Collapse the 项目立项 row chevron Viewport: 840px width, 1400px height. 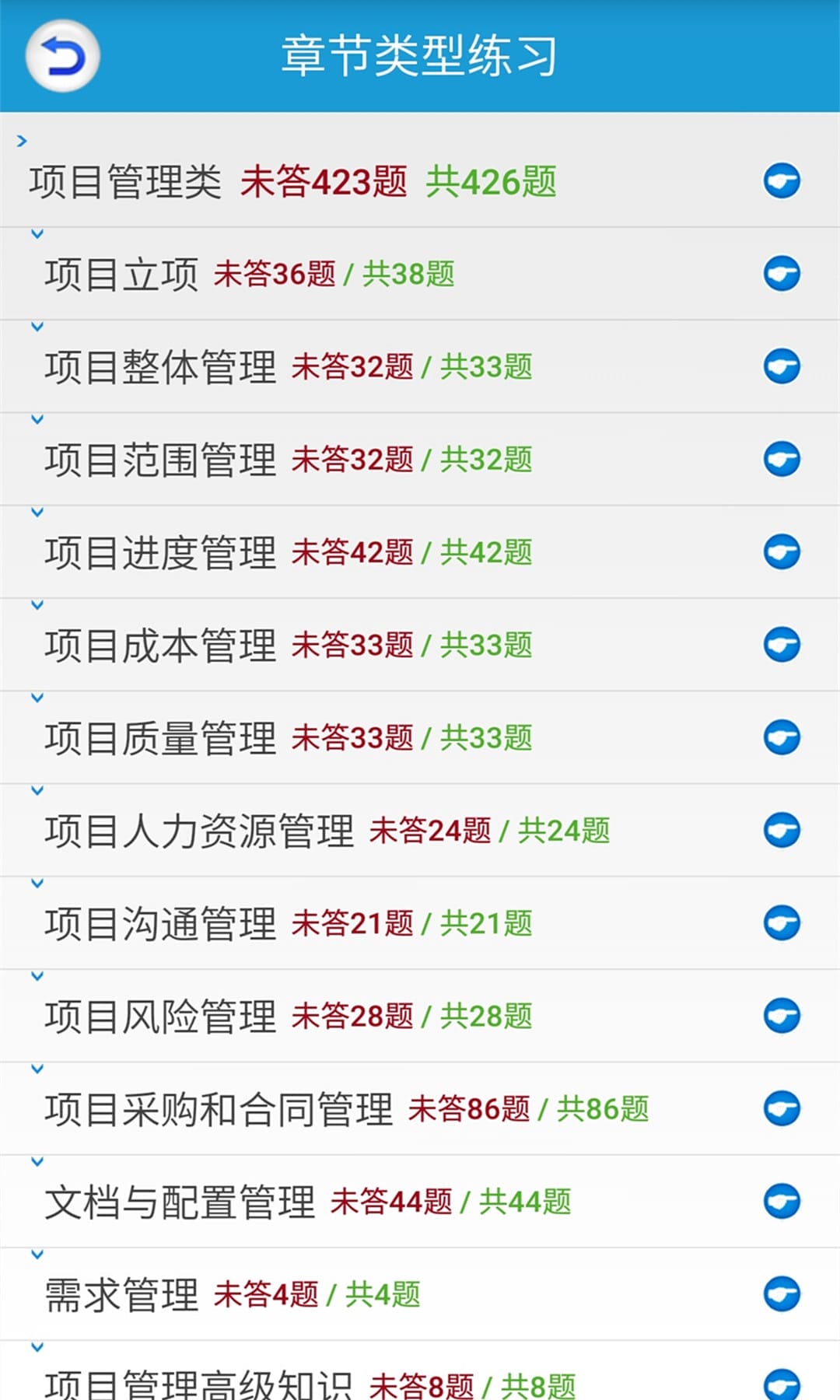click(37, 231)
